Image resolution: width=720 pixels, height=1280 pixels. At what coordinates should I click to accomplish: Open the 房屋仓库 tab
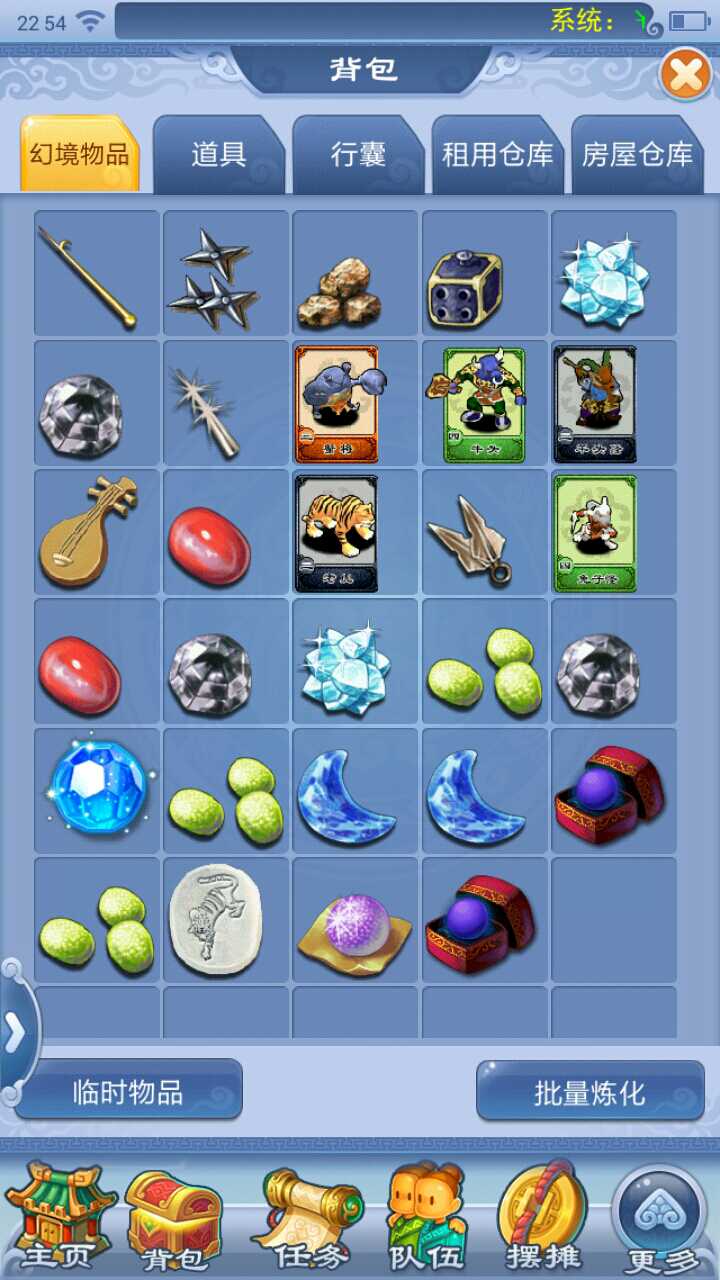tap(637, 155)
